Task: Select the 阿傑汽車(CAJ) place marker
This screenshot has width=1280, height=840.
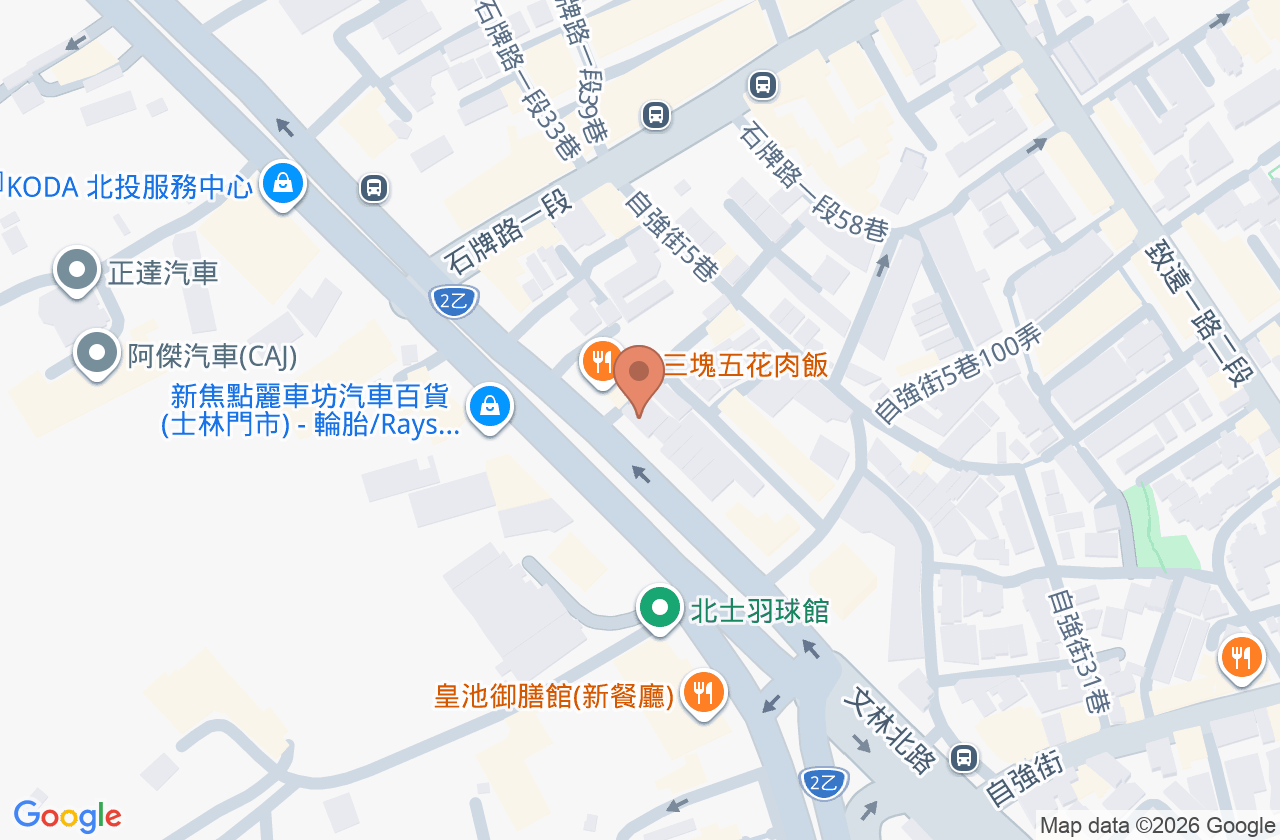Action: pos(97,354)
